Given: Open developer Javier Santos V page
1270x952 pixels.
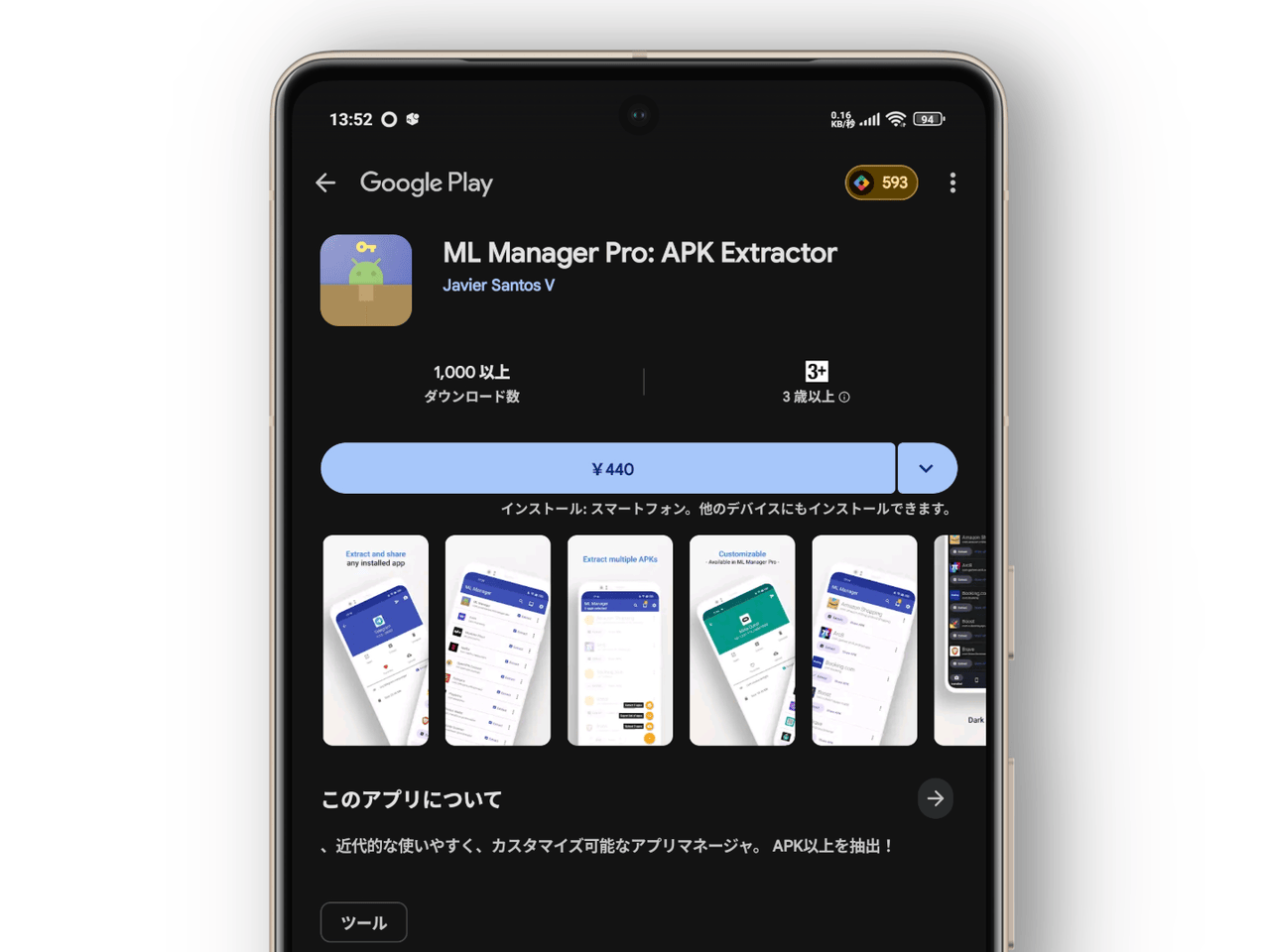Looking at the screenshot, I should point(498,286).
